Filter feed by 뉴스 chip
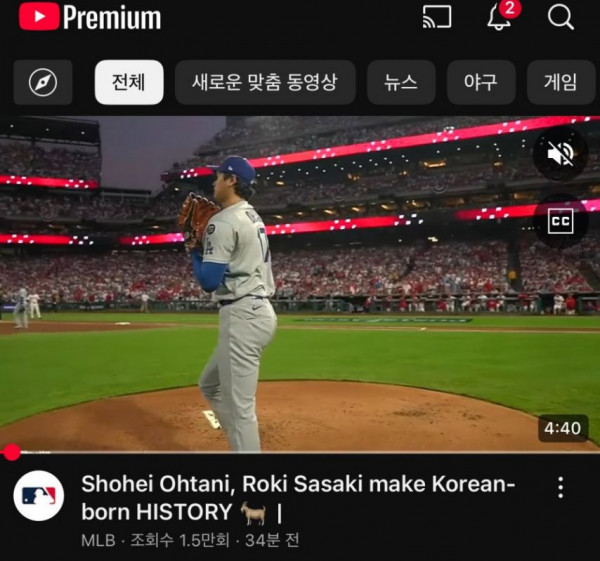Screen dimensions: 600x561 (401, 83)
